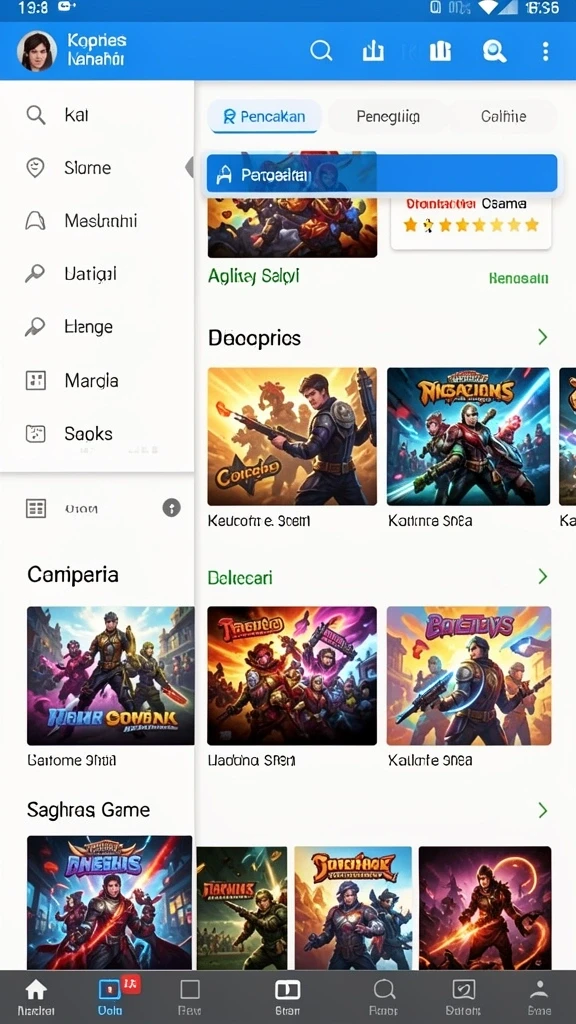Screen dimensions: 576x1024
Task: Open the Keucofrr e. Sterrl game card
Action: (292, 447)
